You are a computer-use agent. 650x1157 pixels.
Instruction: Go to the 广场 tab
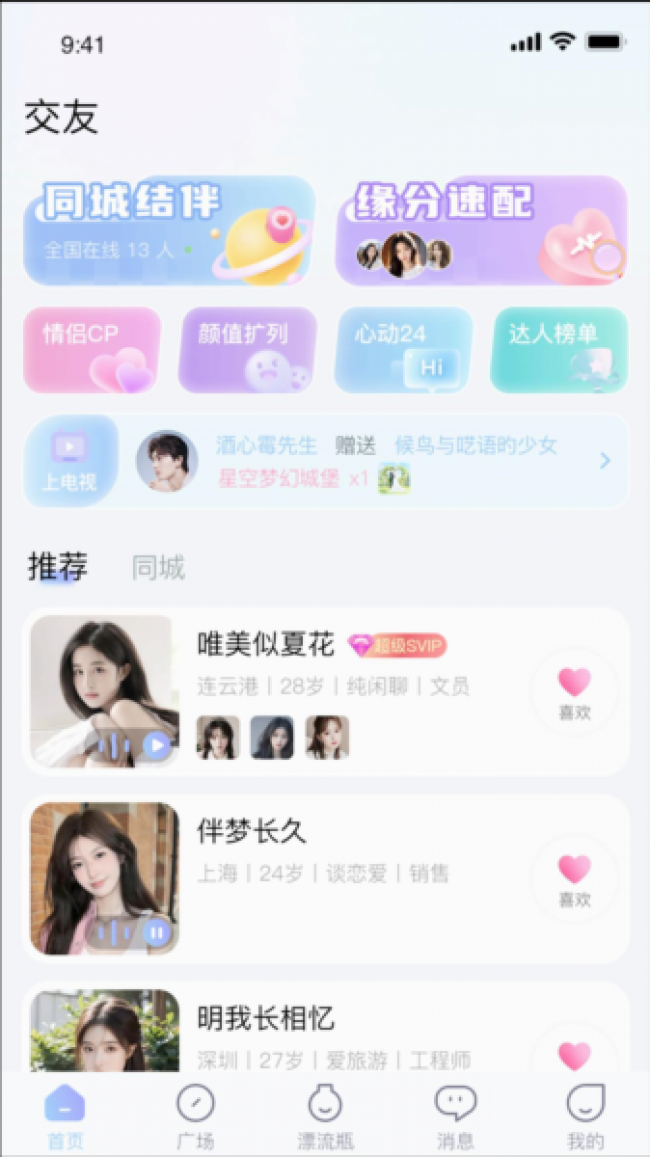[195, 1117]
